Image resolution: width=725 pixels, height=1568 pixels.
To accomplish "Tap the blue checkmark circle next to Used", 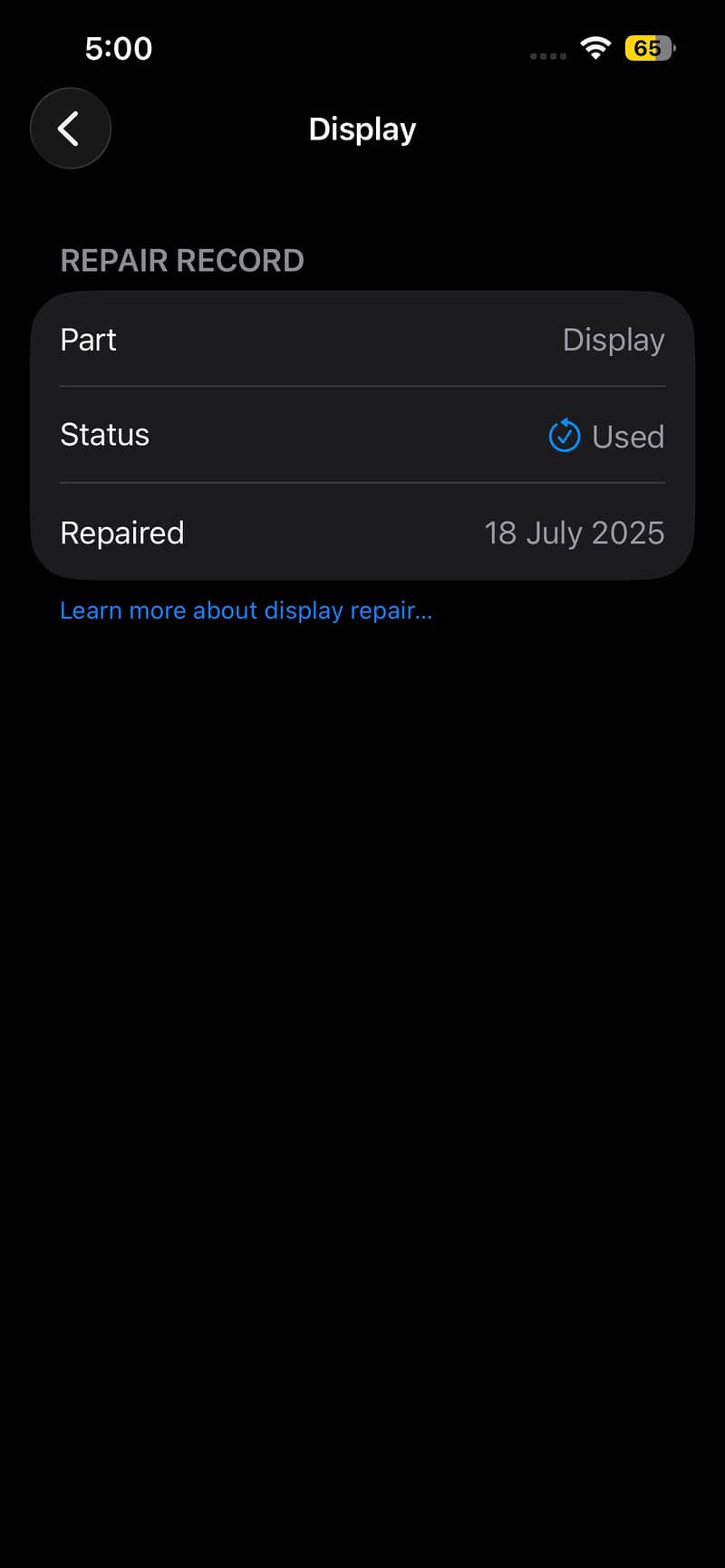I will click(x=564, y=436).
